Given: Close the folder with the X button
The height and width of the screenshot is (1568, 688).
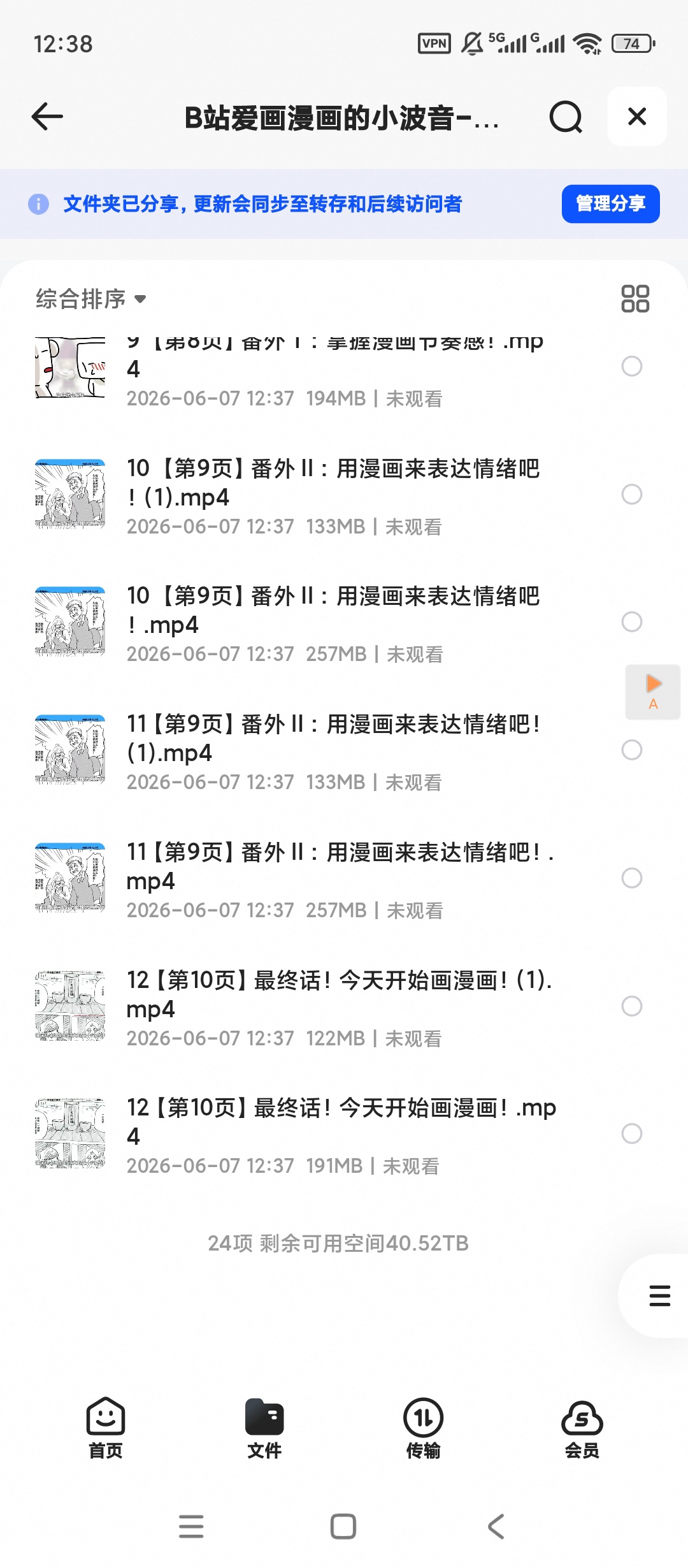Looking at the screenshot, I should pos(637,117).
